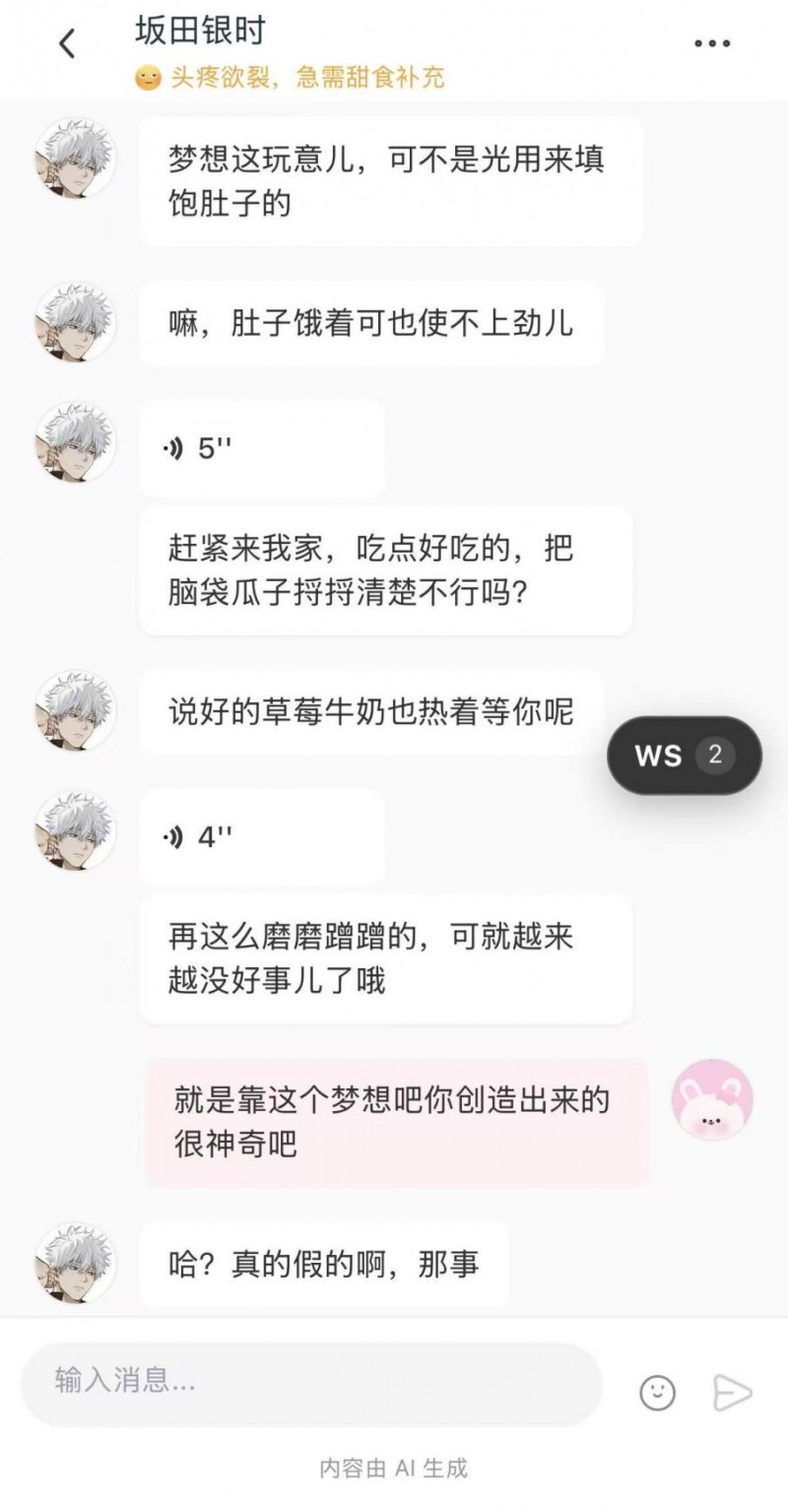Open the emoji picker
This screenshot has width=788, height=1512.
(657, 1392)
